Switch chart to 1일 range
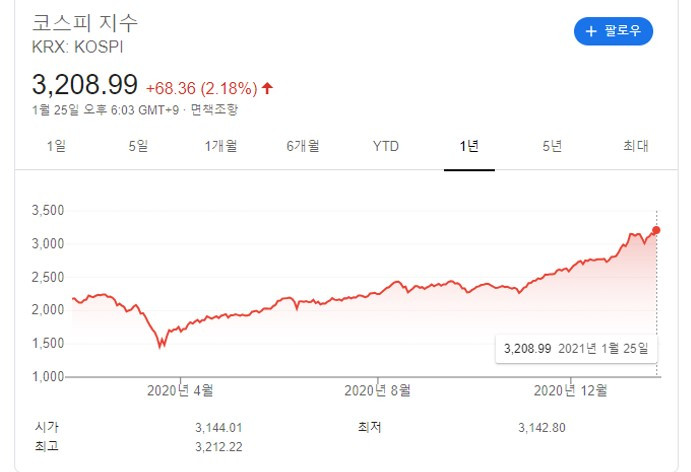 56,146
